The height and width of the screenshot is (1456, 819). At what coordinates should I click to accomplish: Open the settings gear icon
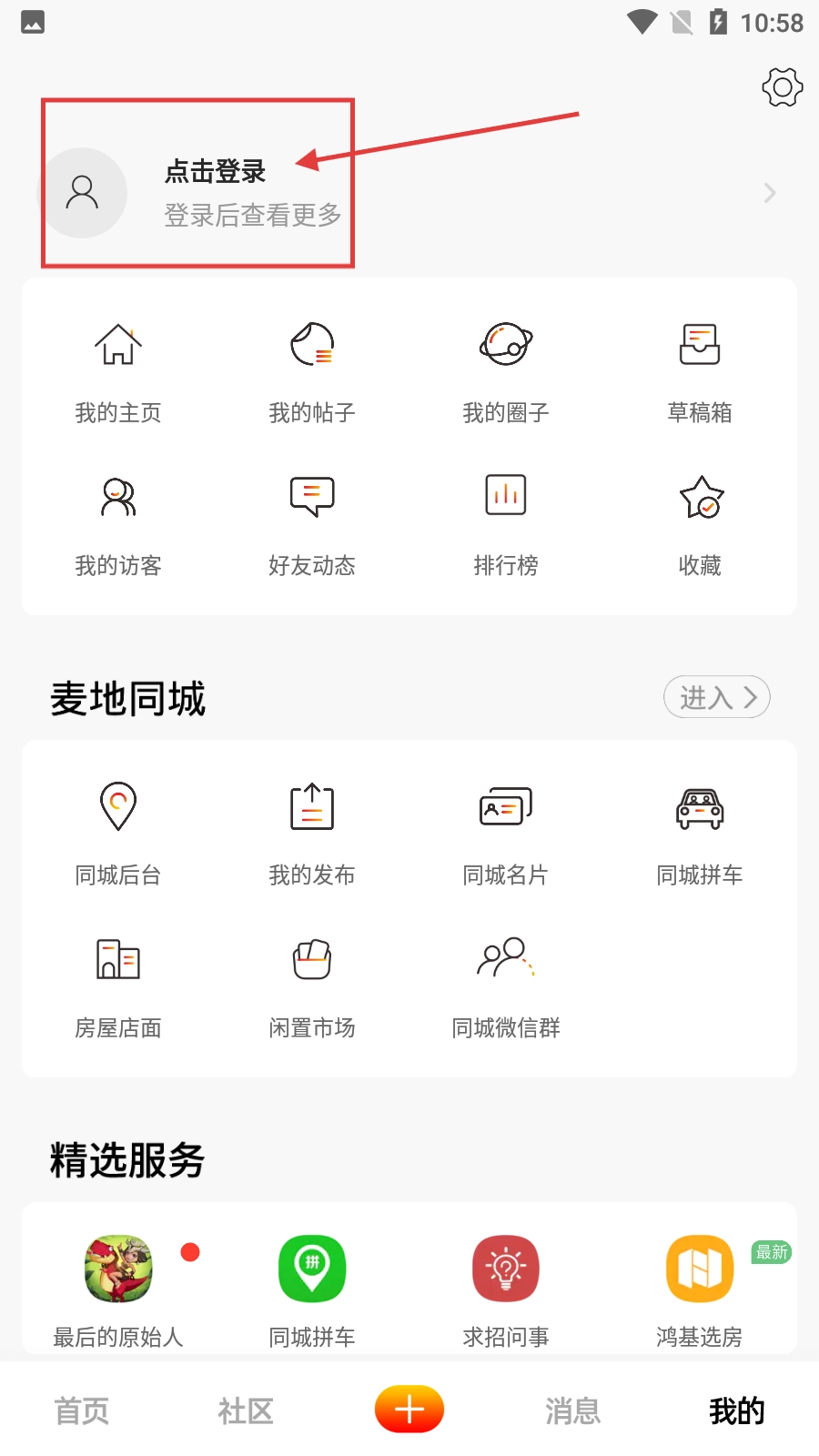point(782,87)
